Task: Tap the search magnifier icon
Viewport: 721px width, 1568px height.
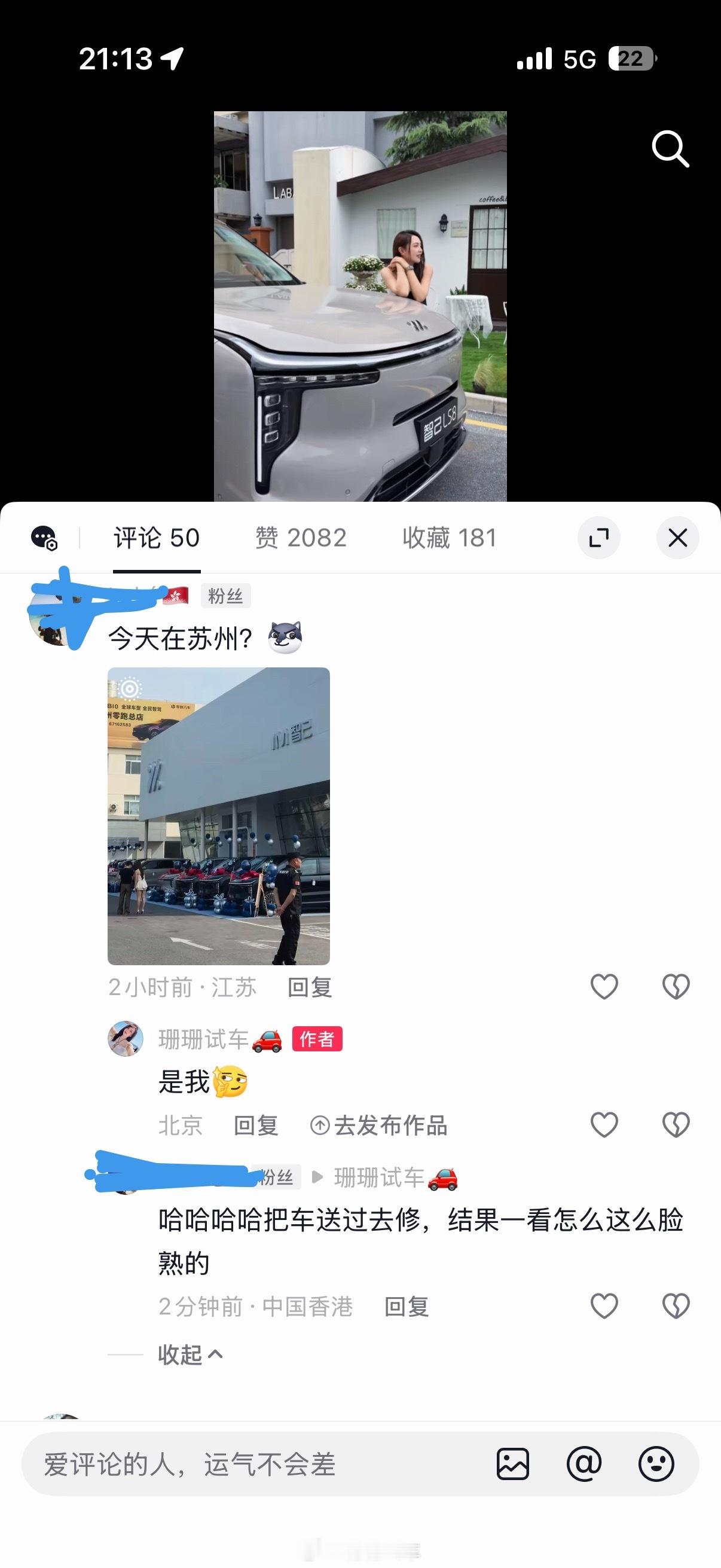Action: coord(670,148)
